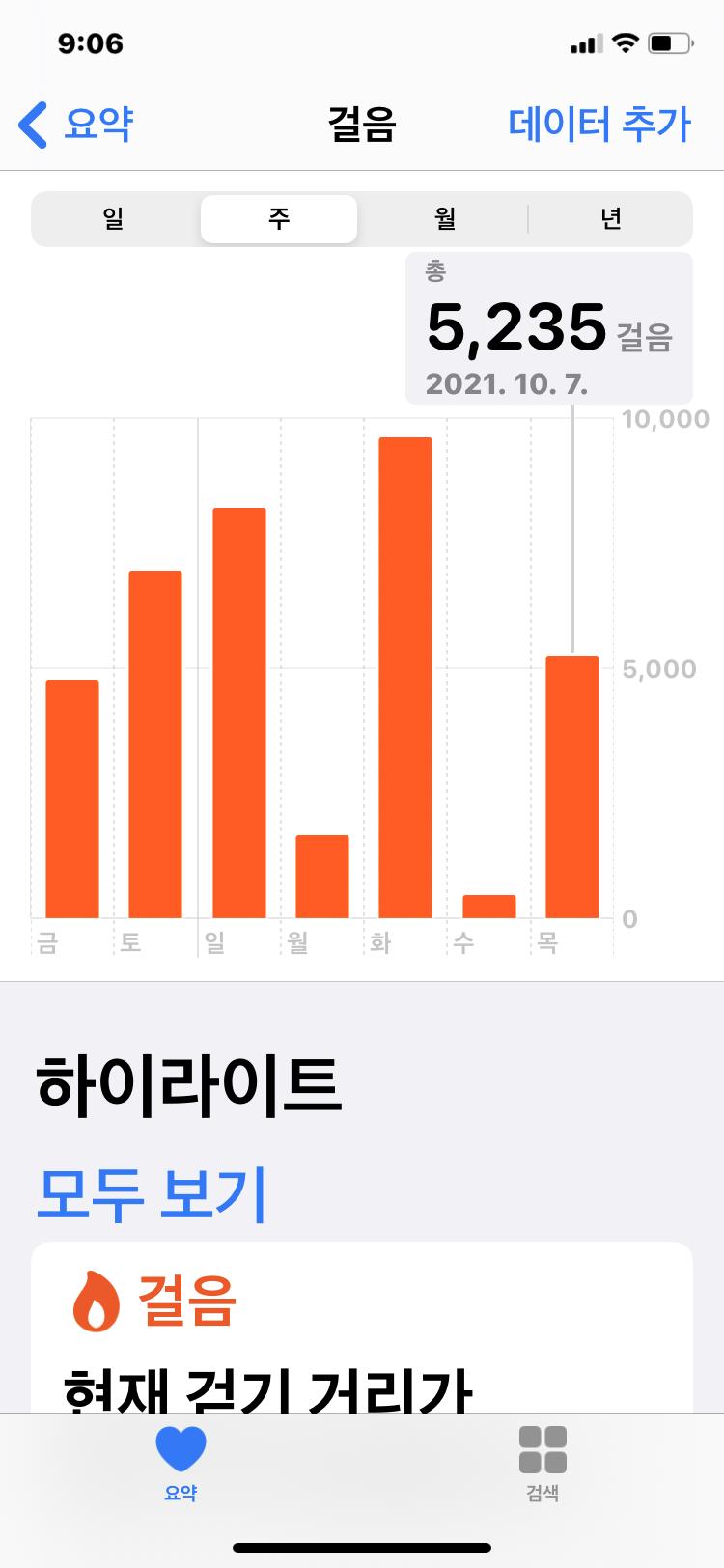724x1568 pixels.
Task: Select the 화 bar in the chart
Action: 405,678
